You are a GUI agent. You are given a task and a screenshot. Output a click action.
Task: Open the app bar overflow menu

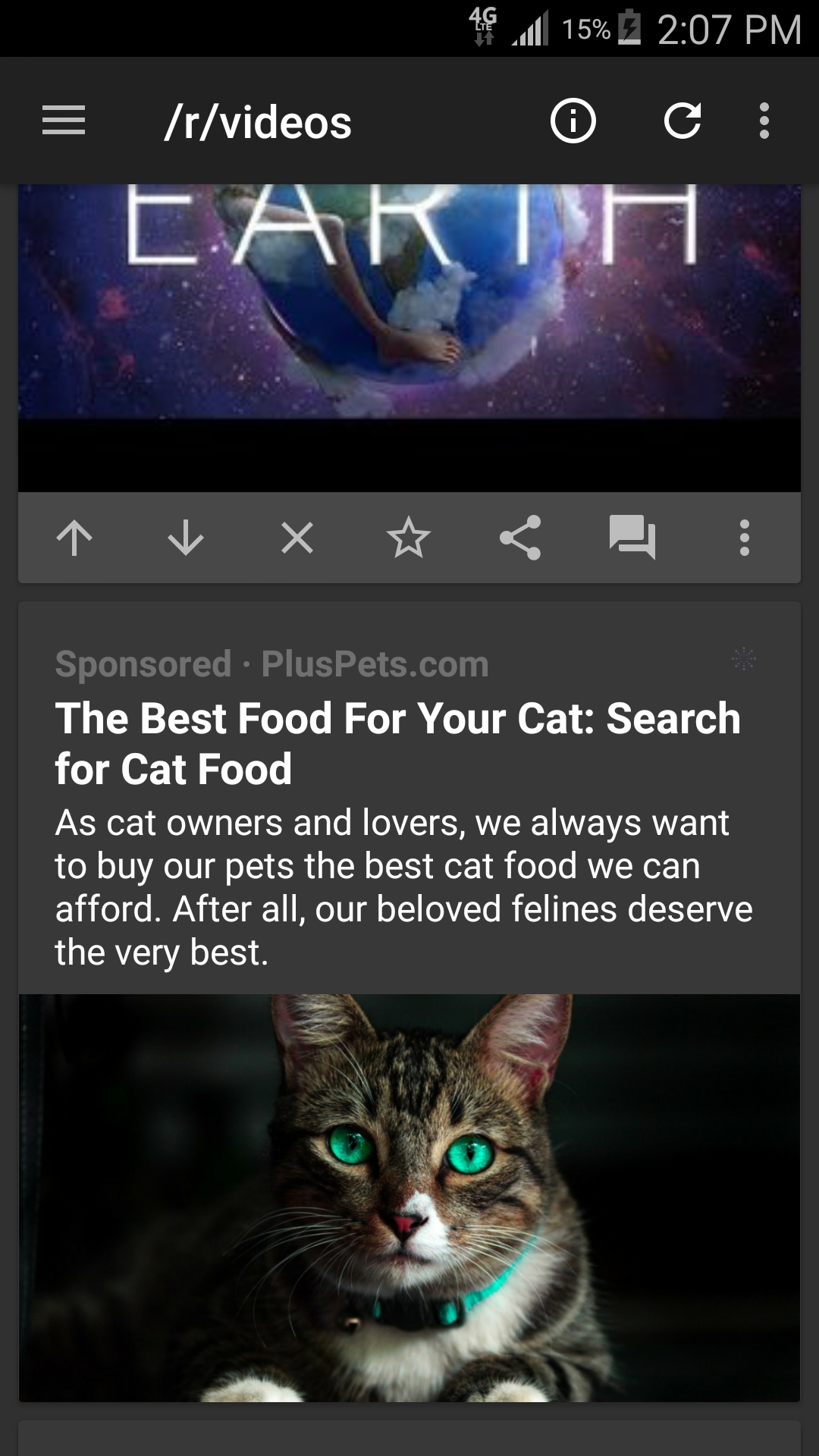[764, 121]
